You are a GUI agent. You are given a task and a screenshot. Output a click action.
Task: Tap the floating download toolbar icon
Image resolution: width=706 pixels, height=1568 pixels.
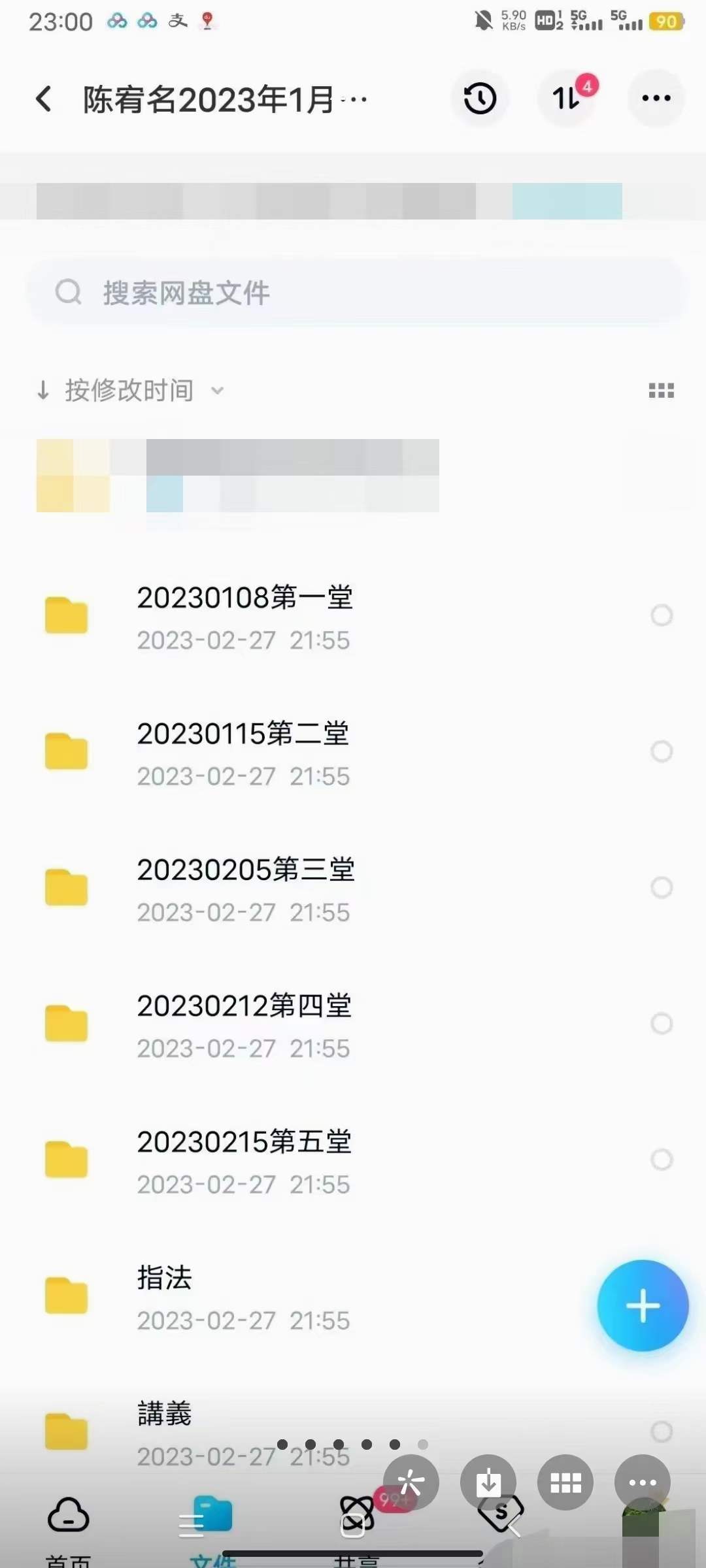[x=488, y=1482]
